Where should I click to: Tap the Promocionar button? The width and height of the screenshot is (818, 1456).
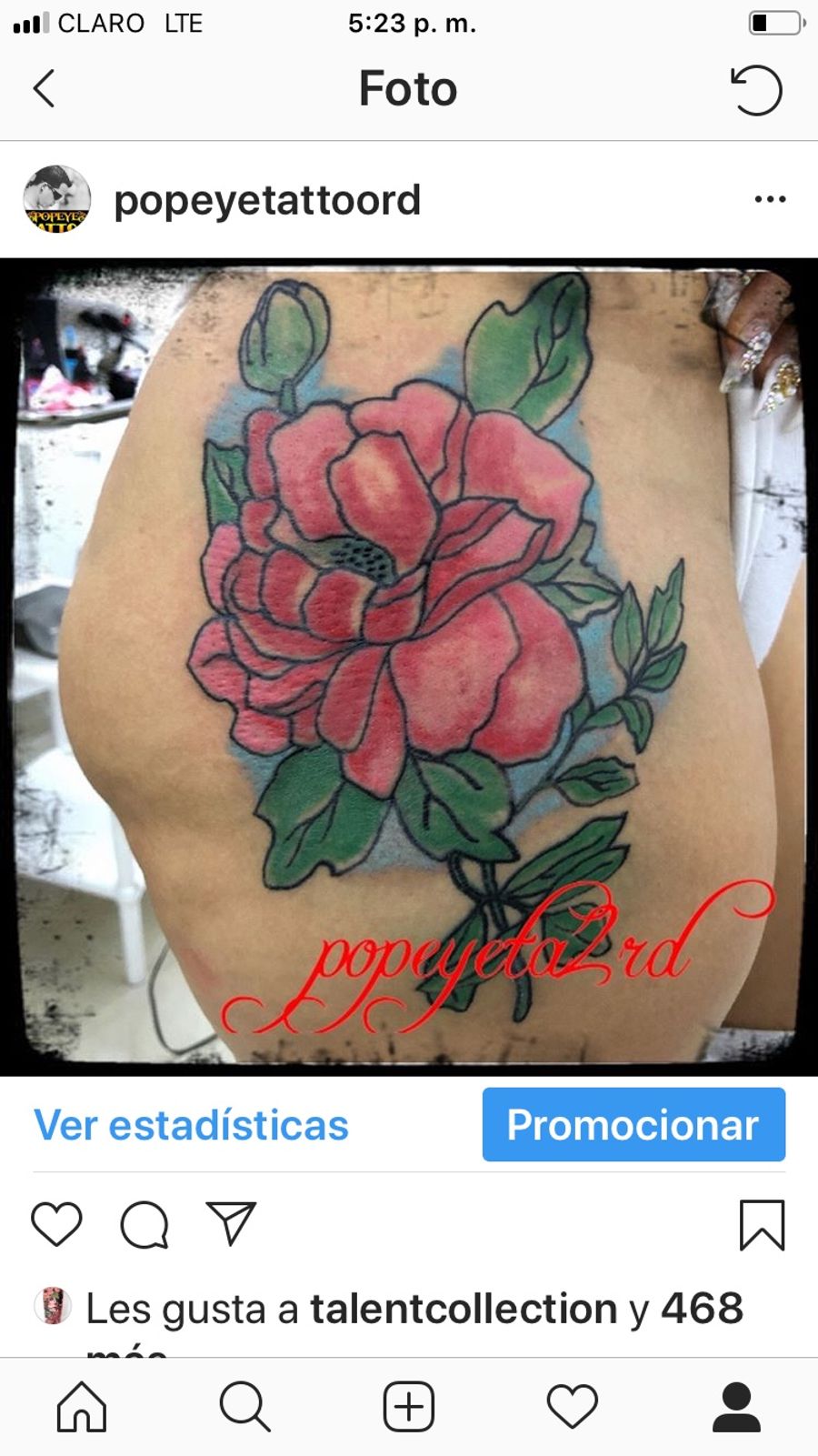633,1125
